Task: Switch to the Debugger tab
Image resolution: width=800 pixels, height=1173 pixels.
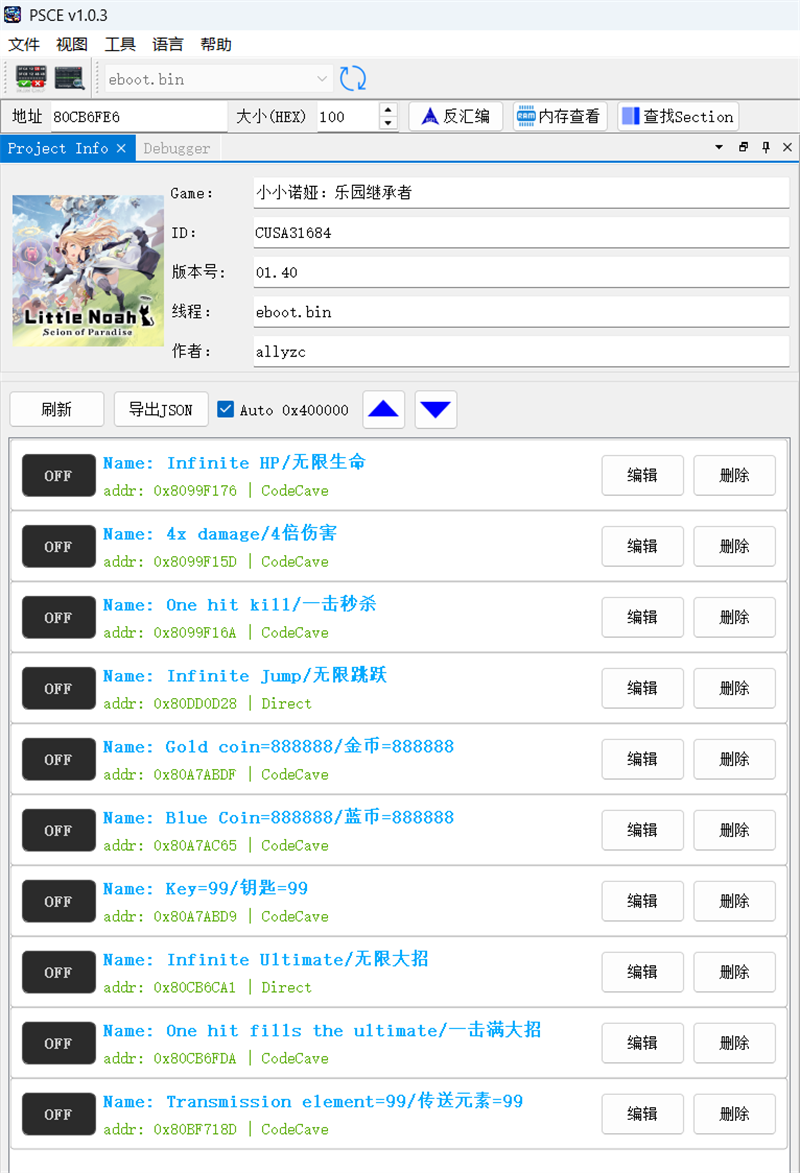Action: tap(176, 148)
